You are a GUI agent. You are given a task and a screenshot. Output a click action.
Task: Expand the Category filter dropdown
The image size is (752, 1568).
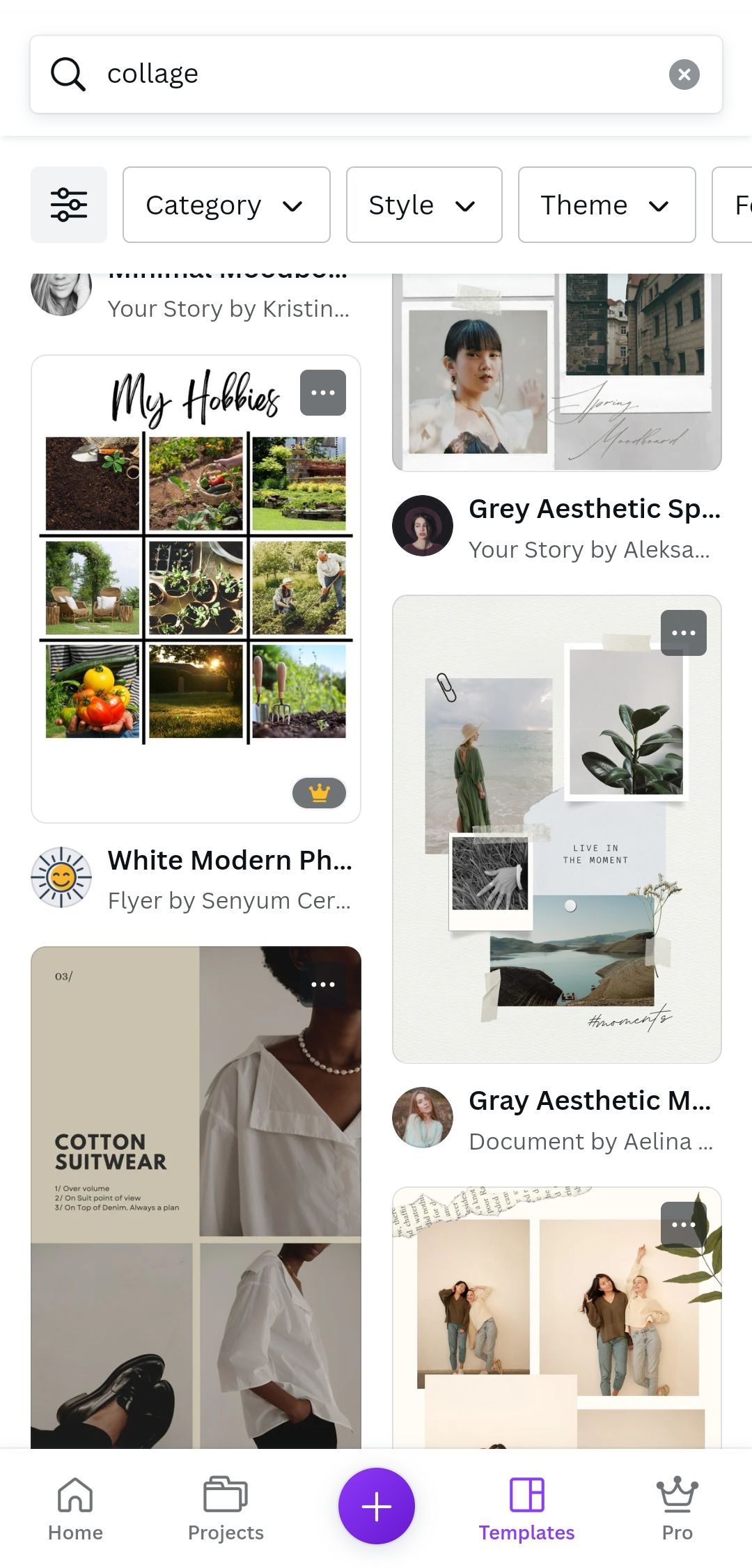(x=226, y=205)
